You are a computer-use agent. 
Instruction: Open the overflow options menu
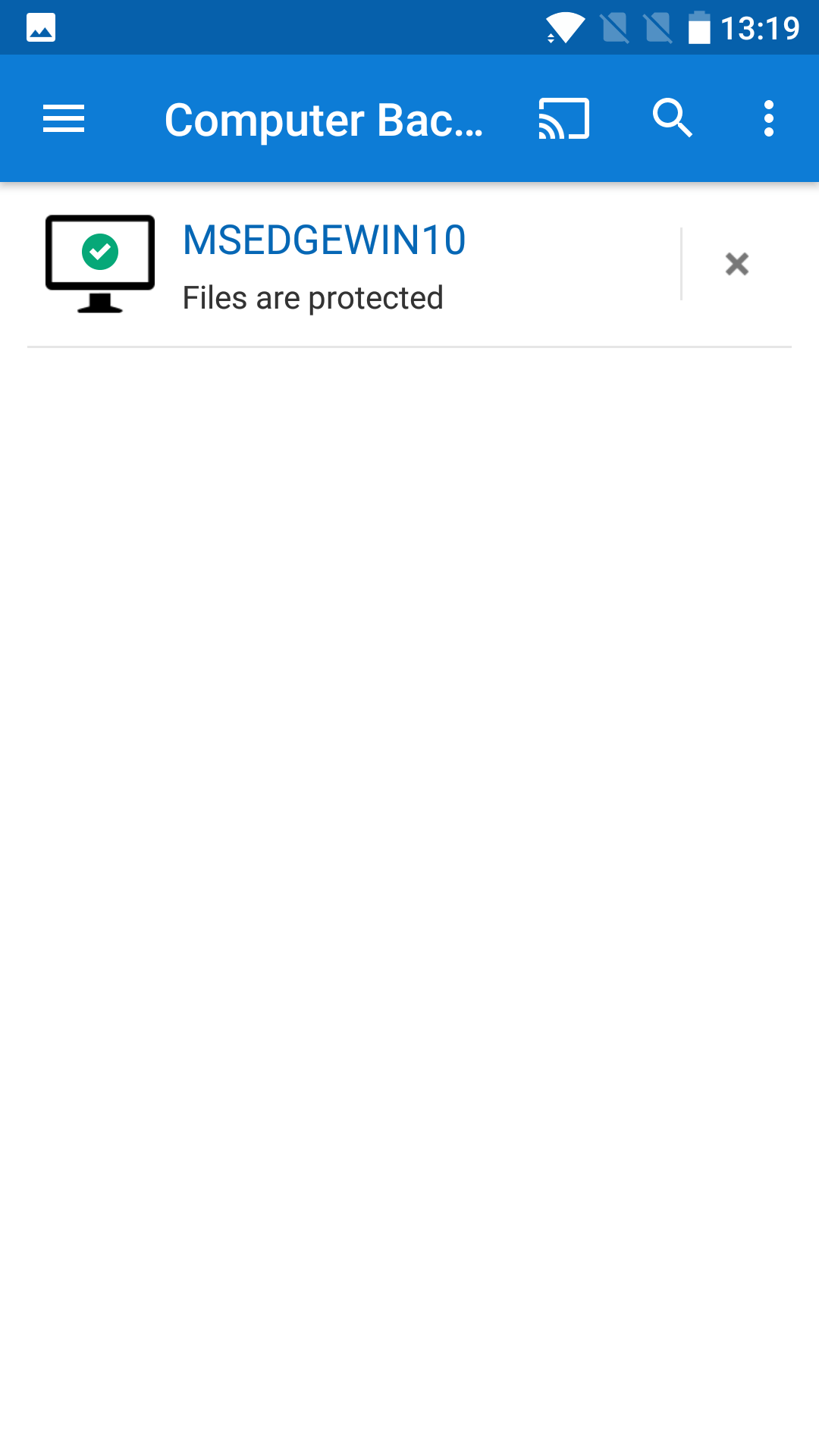(x=769, y=119)
